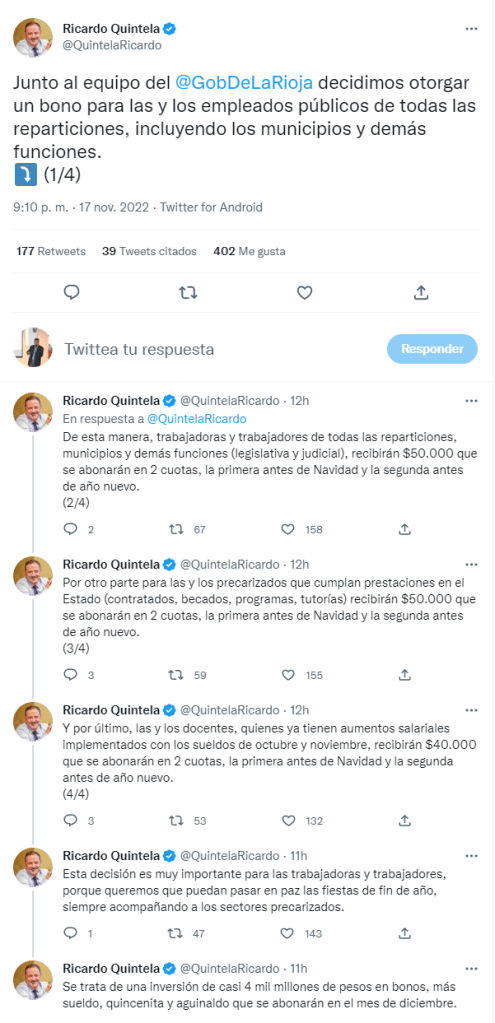This screenshot has width=495, height=1023.
Task: Reply to the main tweet via comment icon
Action: (x=71, y=293)
